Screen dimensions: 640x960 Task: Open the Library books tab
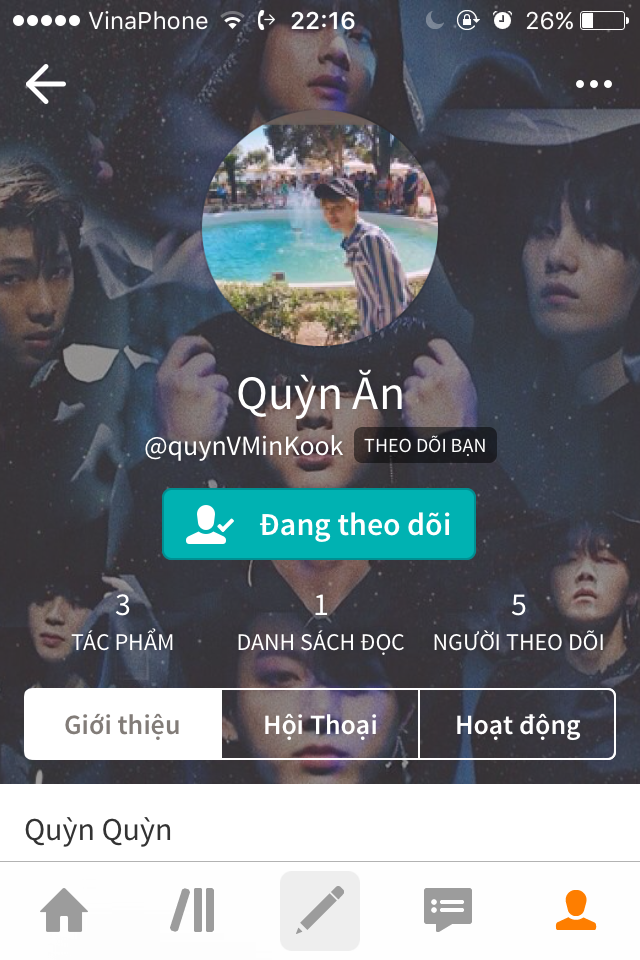[192, 910]
